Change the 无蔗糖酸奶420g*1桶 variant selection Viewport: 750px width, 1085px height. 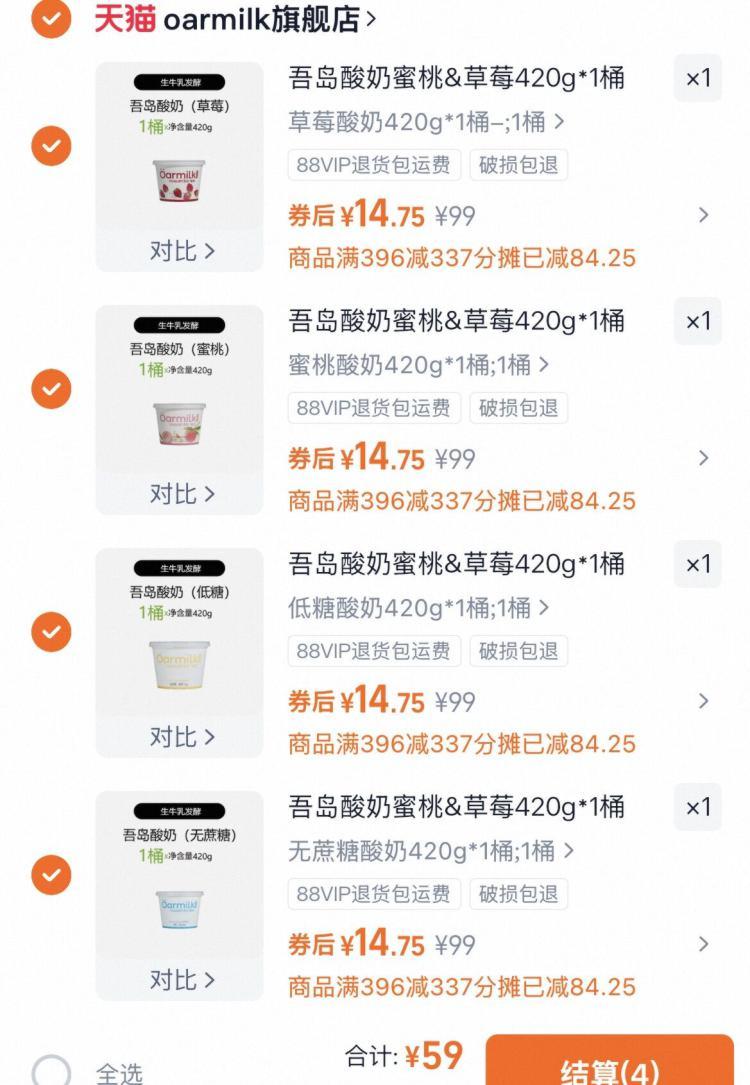[431, 851]
